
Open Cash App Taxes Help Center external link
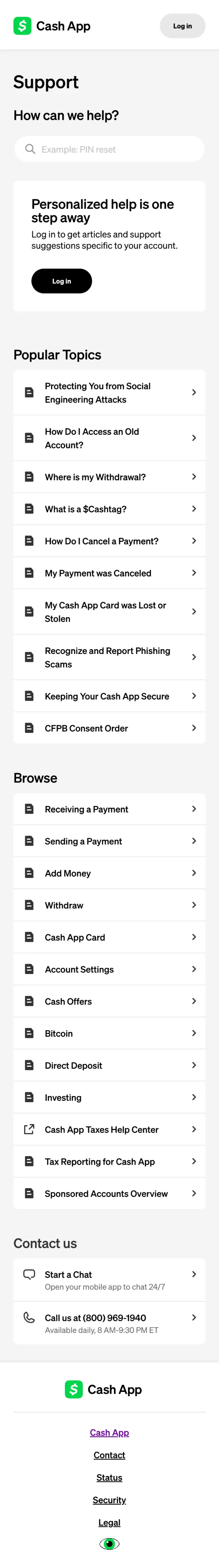click(109, 1129)
